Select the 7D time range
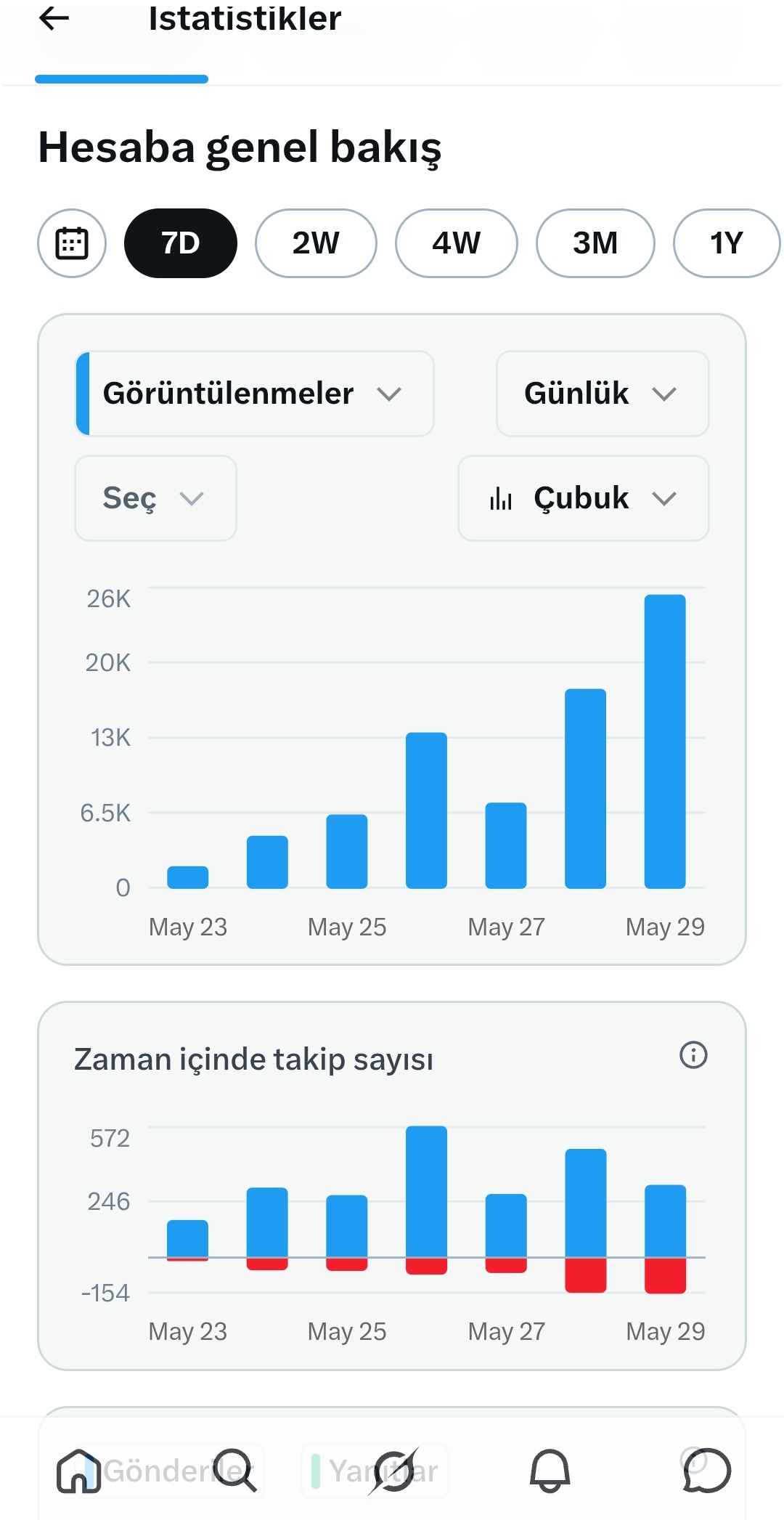Viewport: 784px width, 1520px height. (x=181, y=243)
